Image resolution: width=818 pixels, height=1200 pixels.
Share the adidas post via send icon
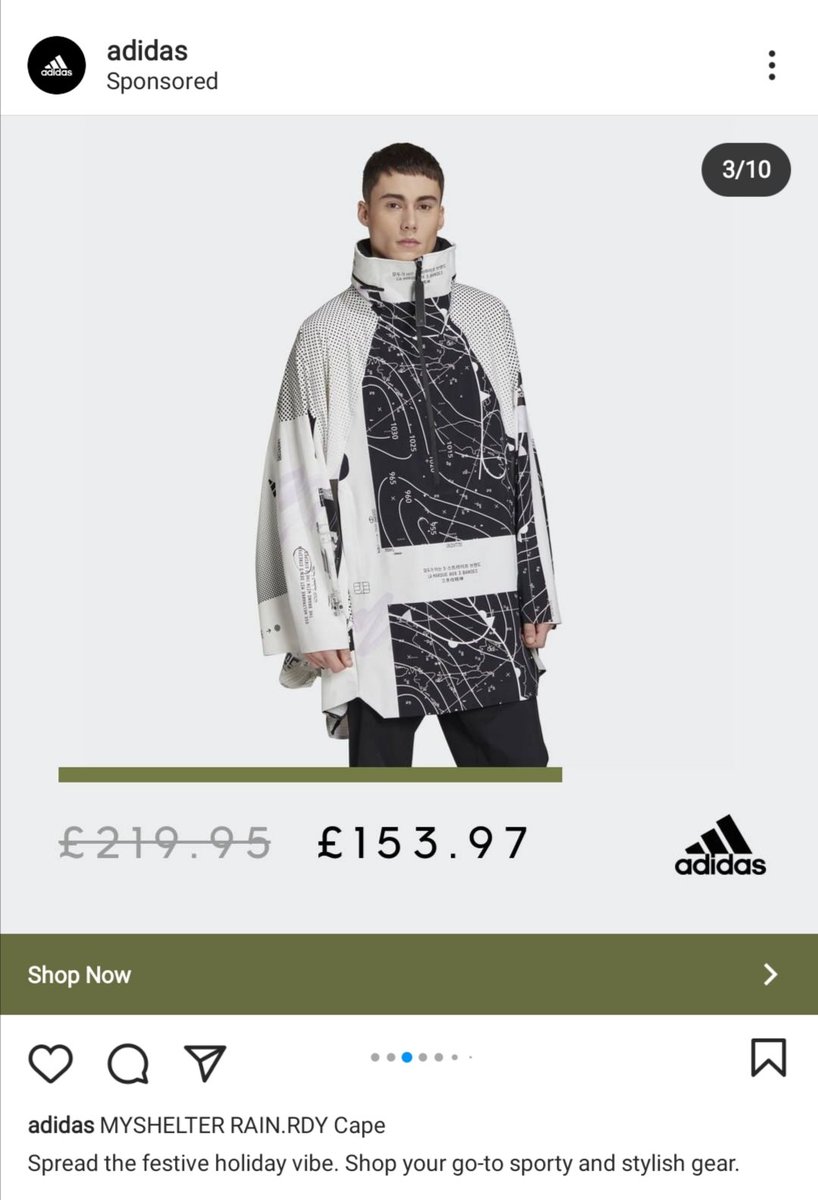[205, 1062]
